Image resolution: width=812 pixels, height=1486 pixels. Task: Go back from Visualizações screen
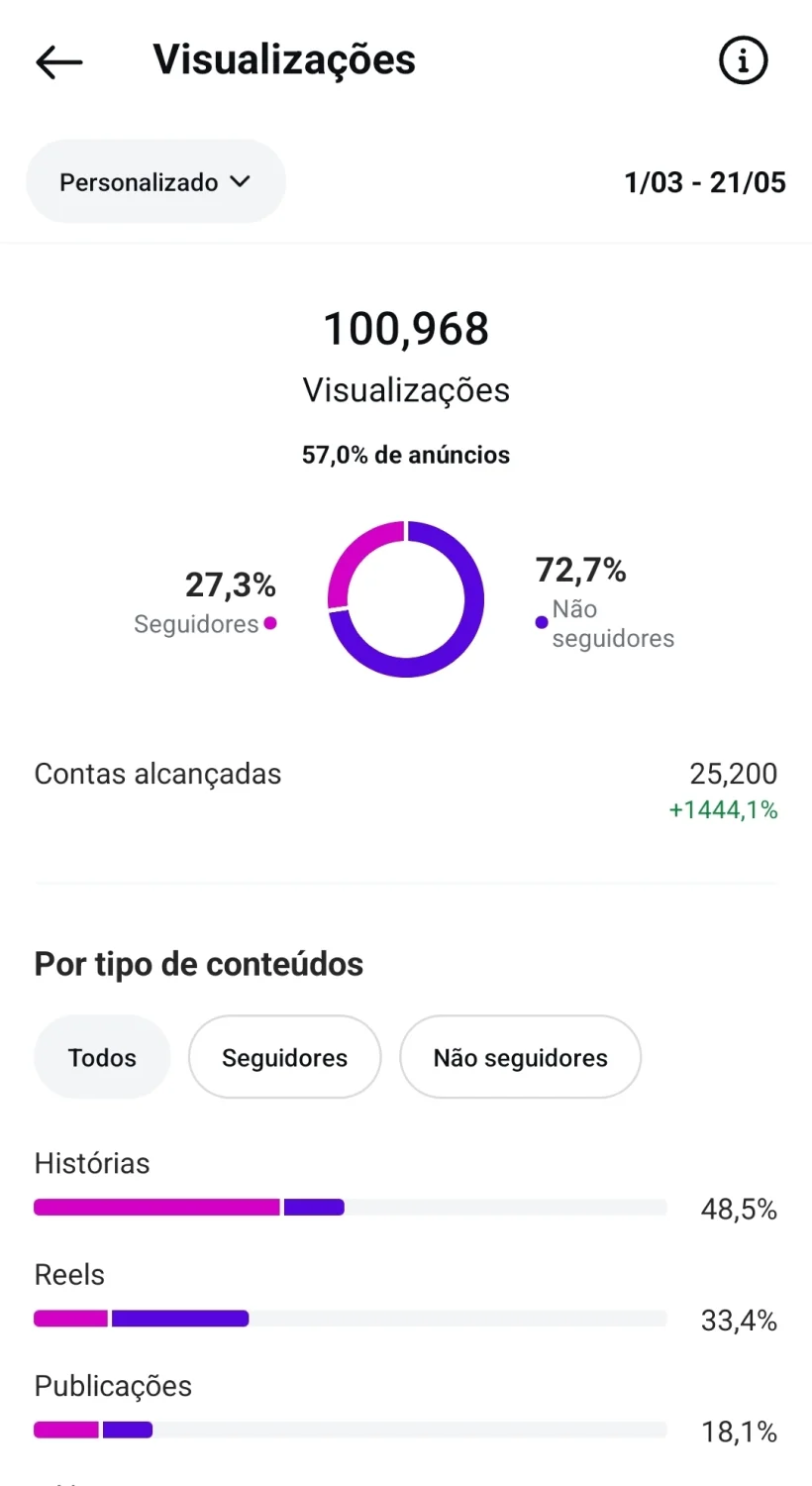(x=59, y=61)
